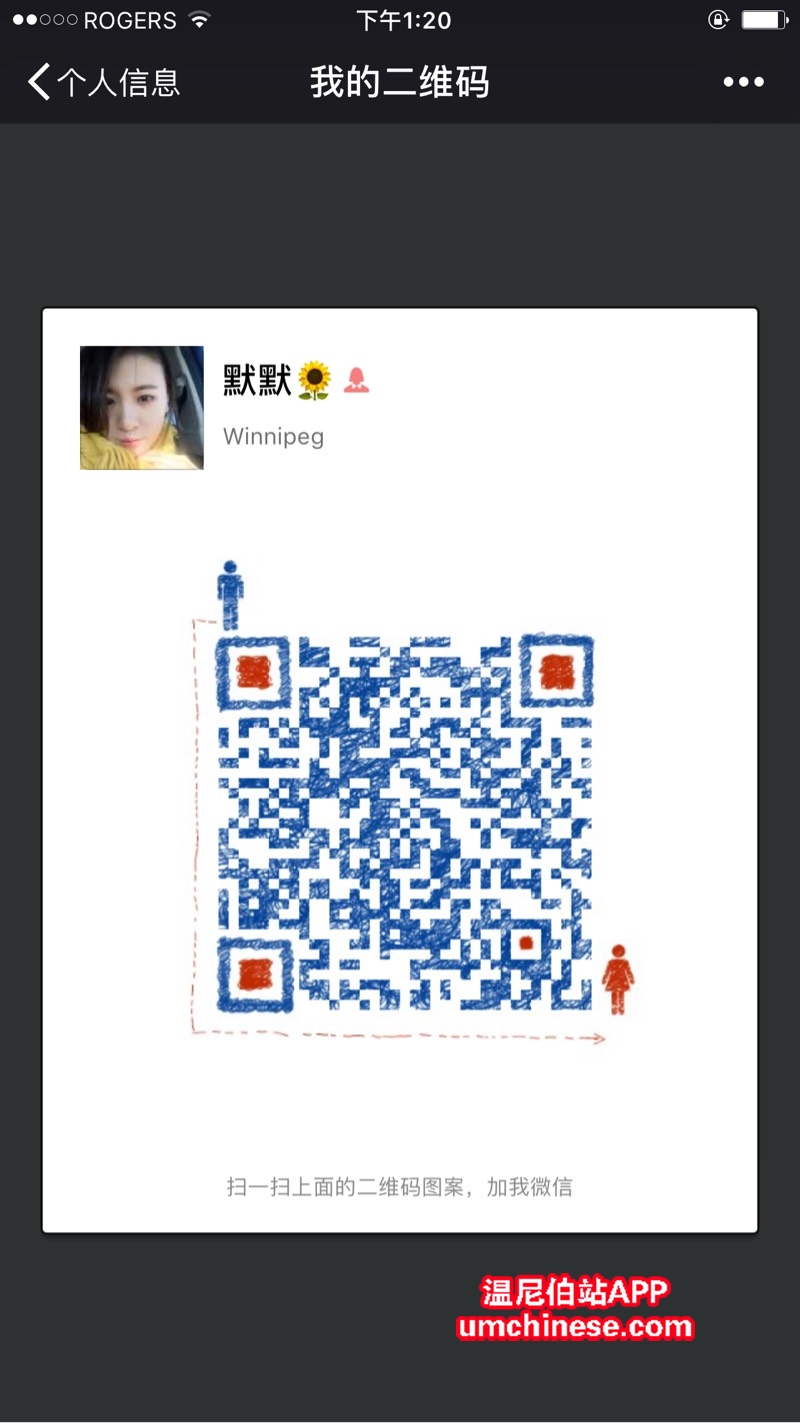The image size is (800, 1423).
Task: Go back to 个人信息
Action: (x=102, y=82)
